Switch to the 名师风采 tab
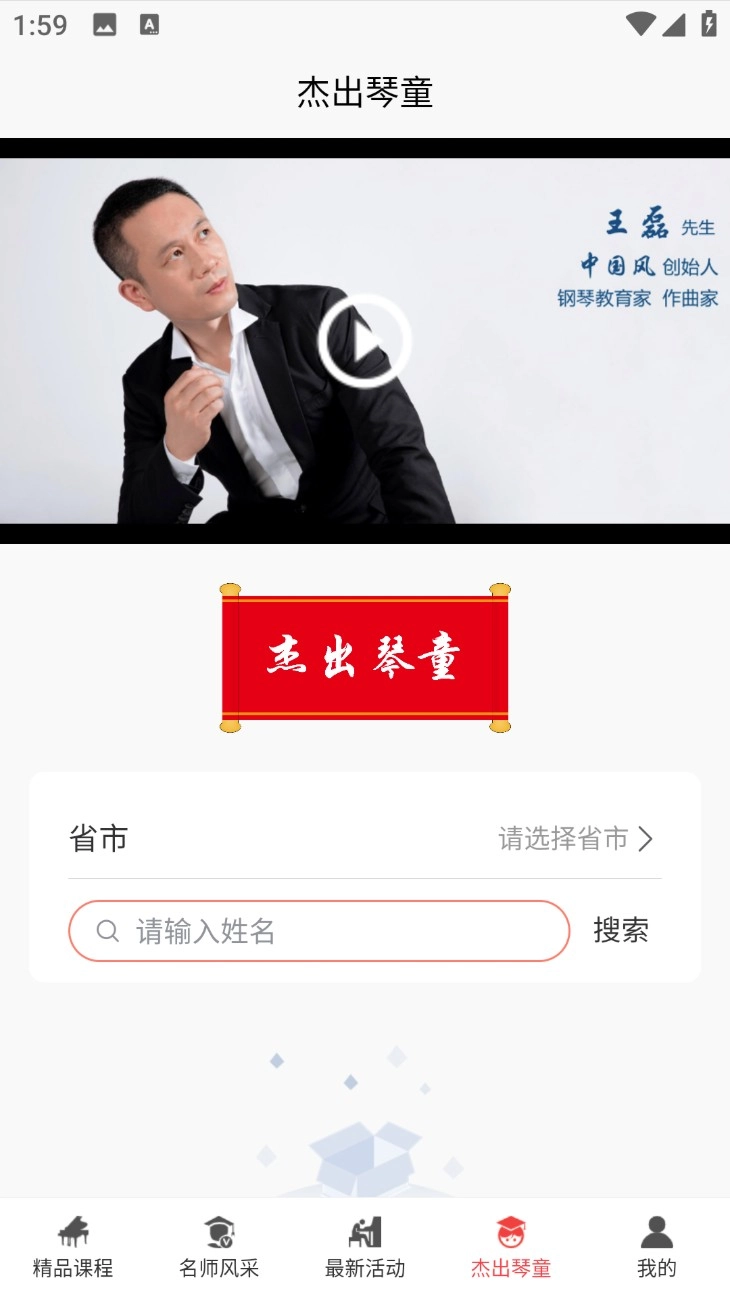This screenshot has width=730, height=1299. 219,1247
